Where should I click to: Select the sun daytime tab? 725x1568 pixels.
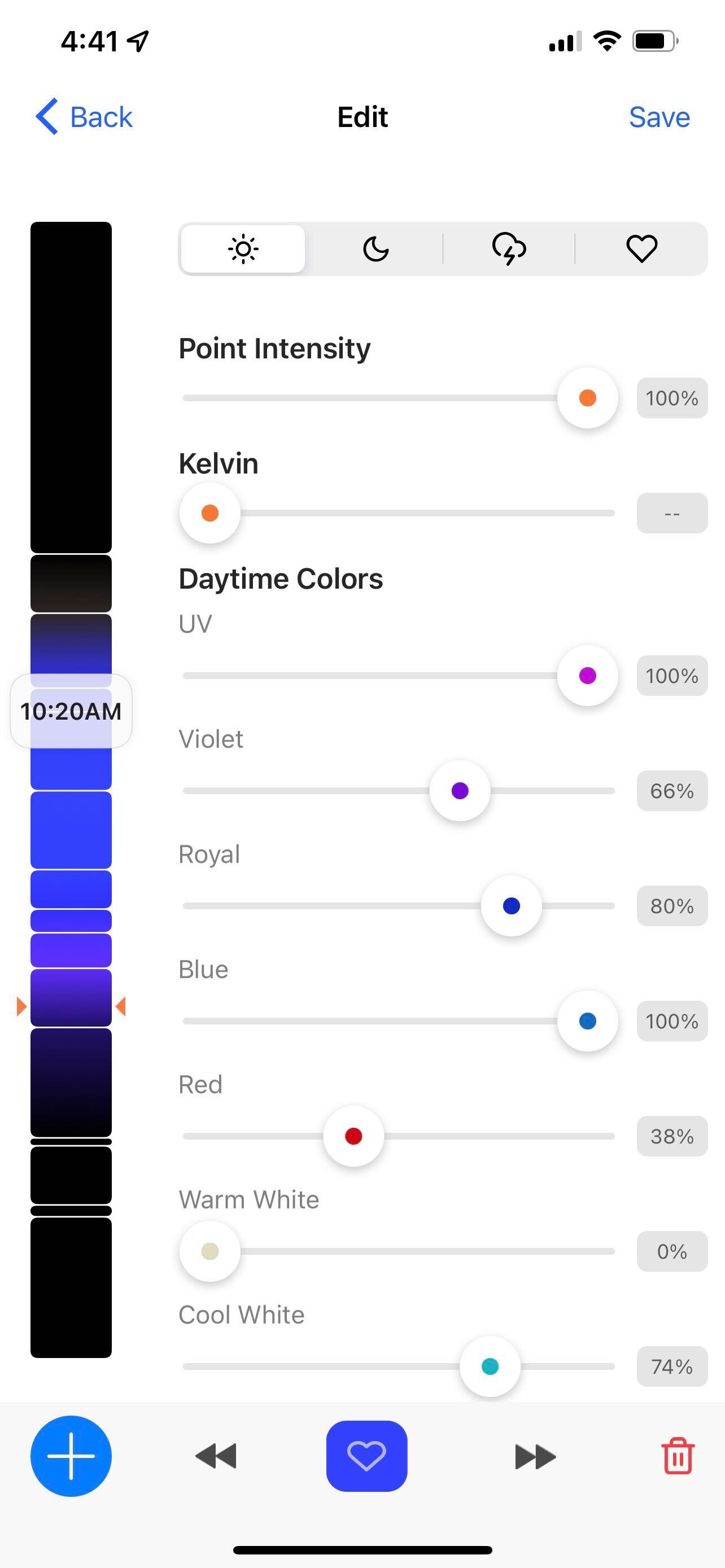point(243,249)
